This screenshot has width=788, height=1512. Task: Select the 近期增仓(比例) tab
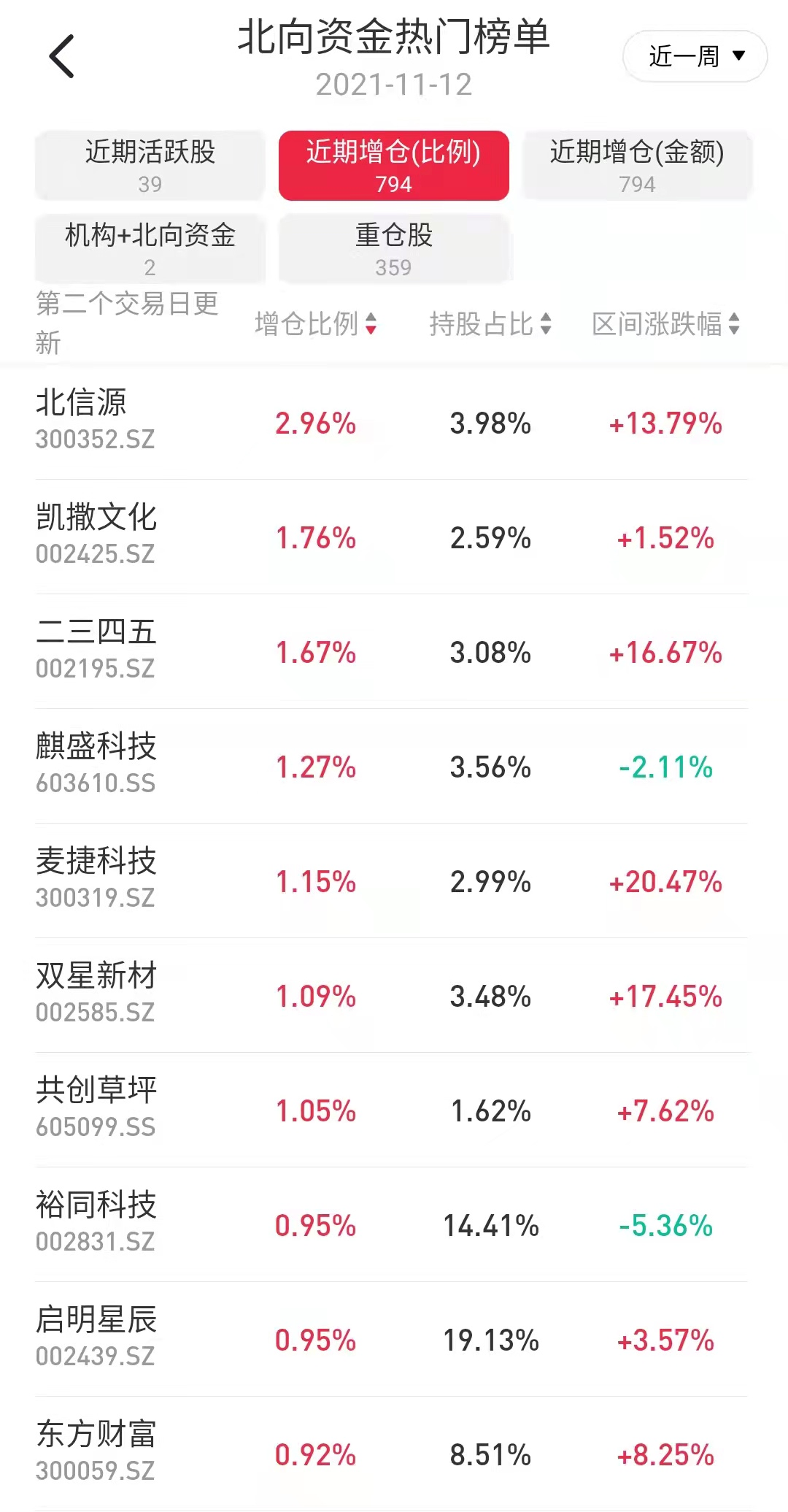(x=394, y=166)
